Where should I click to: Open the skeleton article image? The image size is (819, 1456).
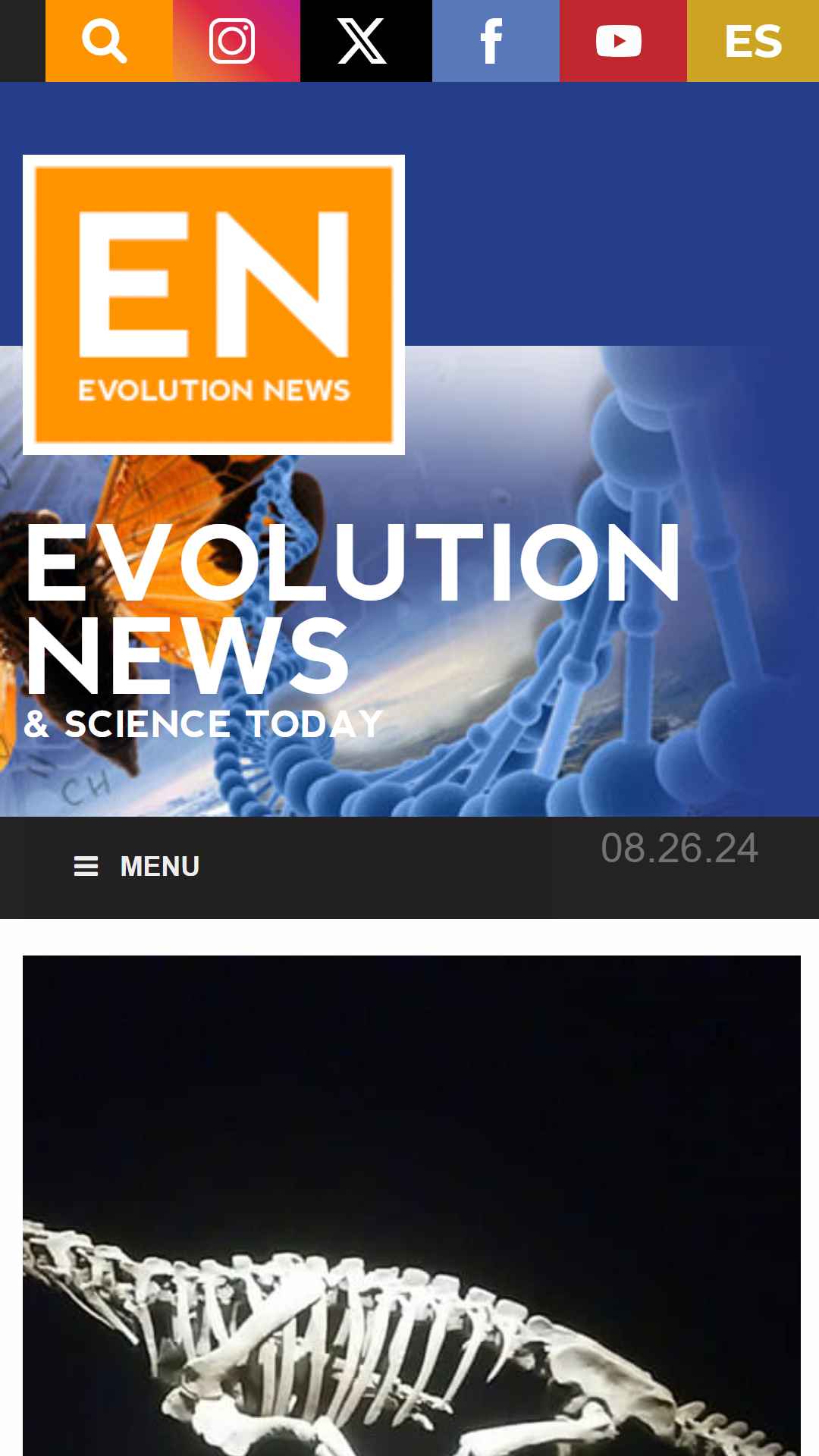pos(412,1206)
